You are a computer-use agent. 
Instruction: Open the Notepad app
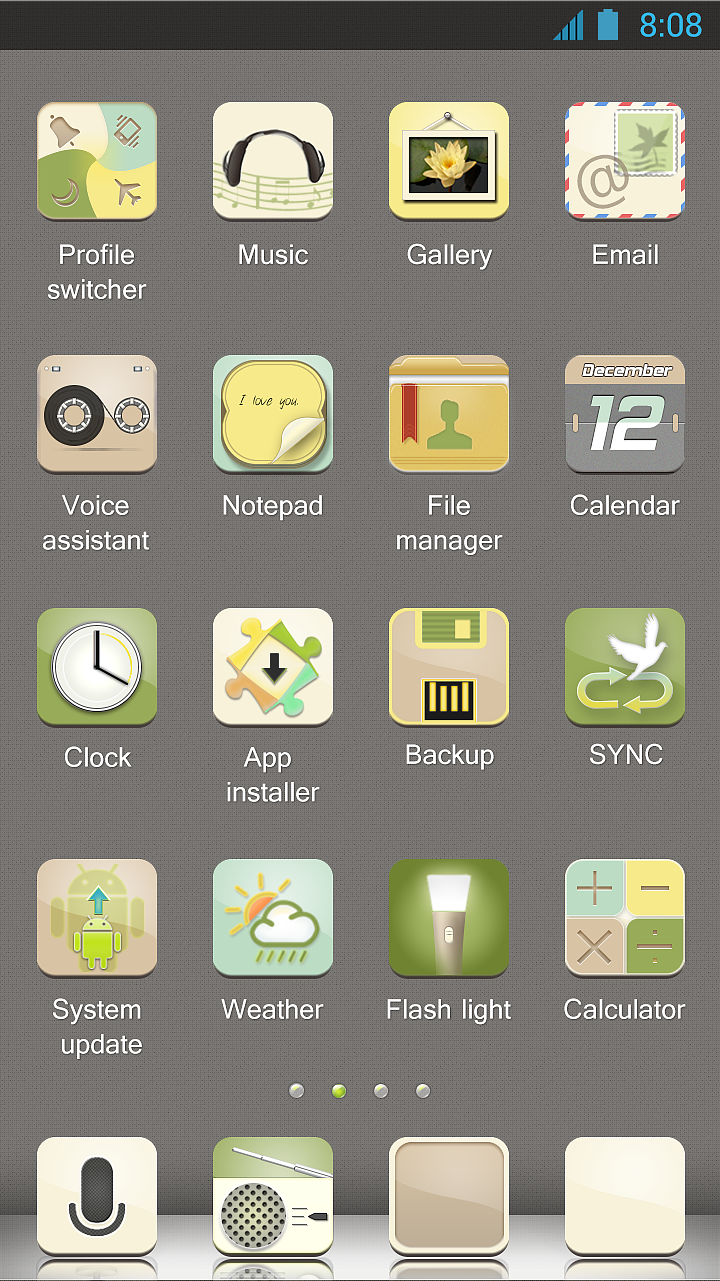[273, 414]
